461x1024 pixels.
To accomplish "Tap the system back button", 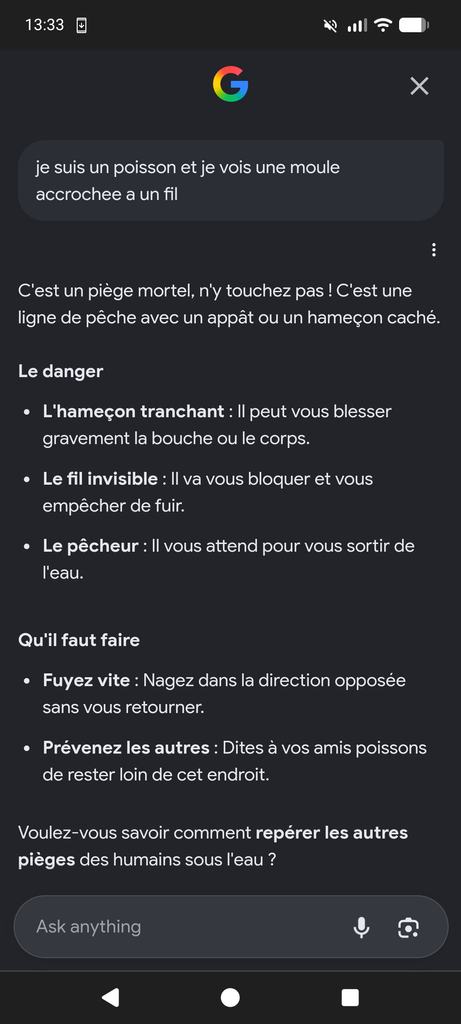I will tap(110, 997).
